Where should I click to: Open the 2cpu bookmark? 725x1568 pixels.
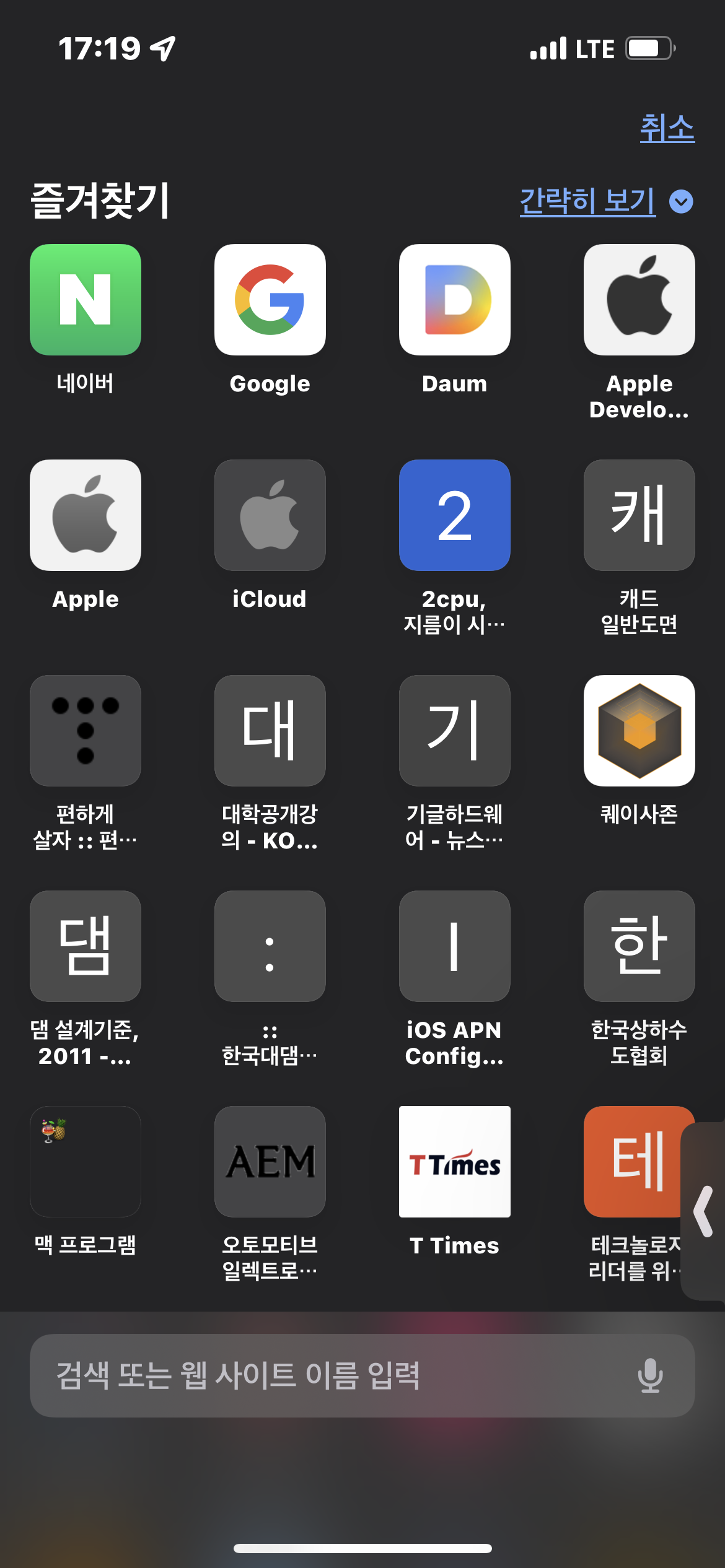click(x=455, y=515)
